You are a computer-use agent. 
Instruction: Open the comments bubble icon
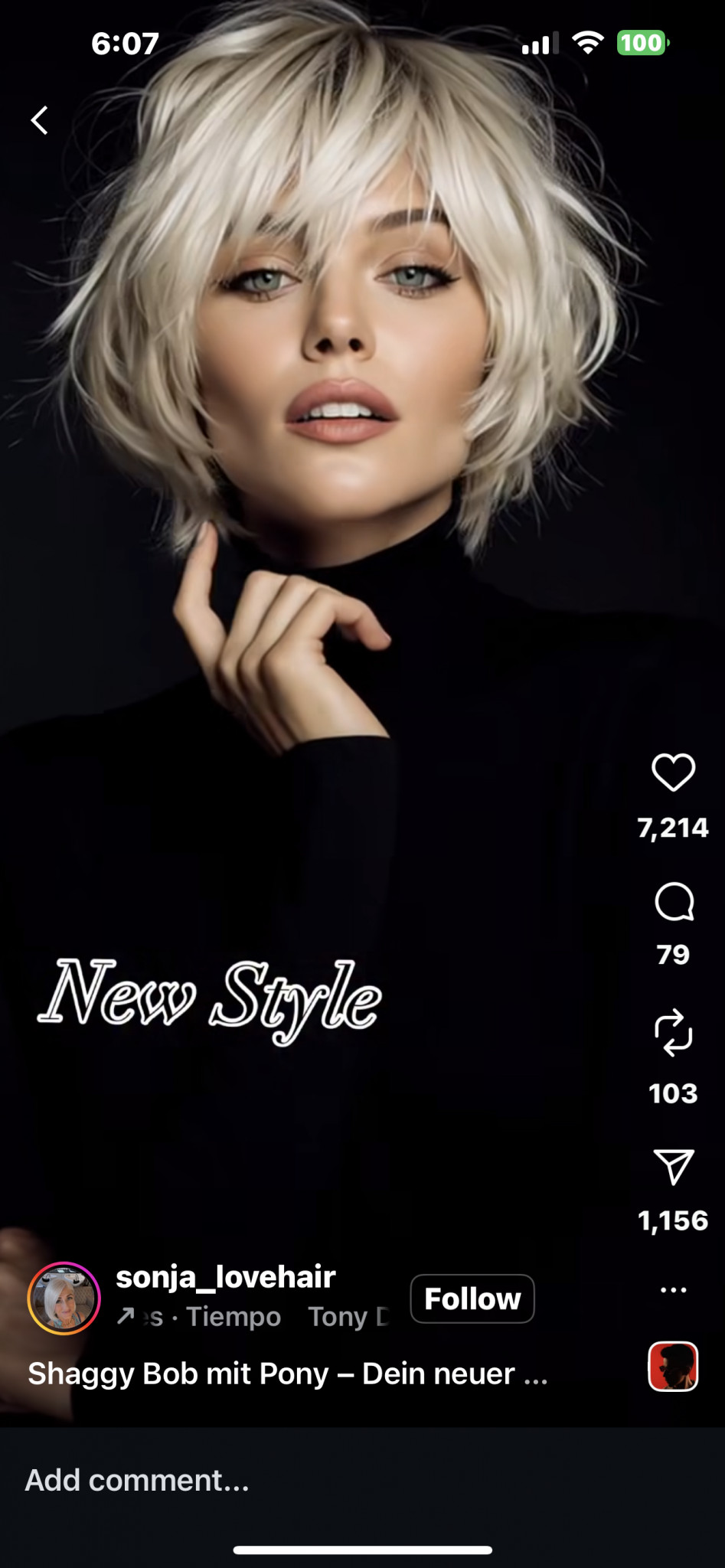tap(674, 902)
